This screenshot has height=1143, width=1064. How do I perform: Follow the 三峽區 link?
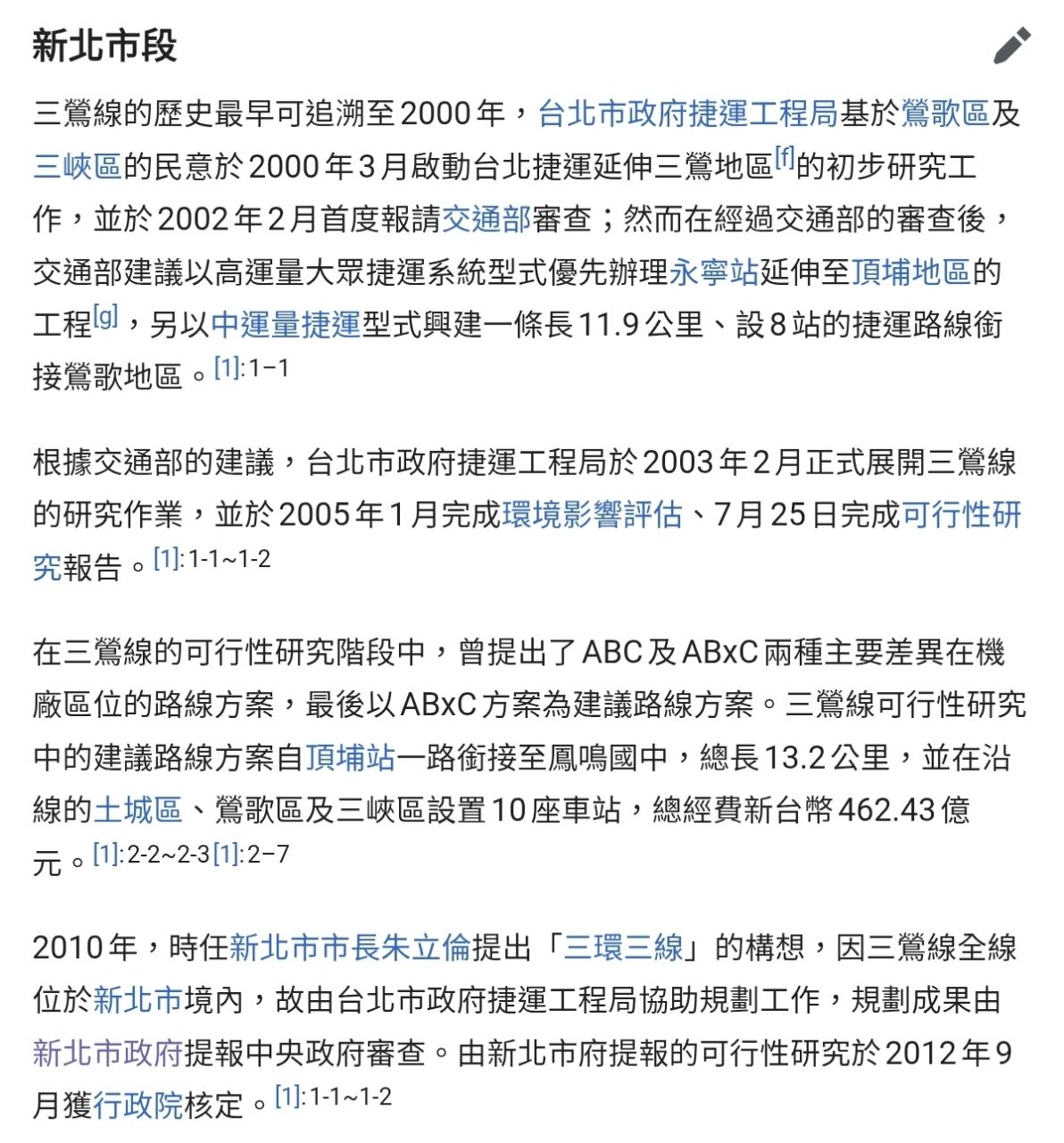78,166
